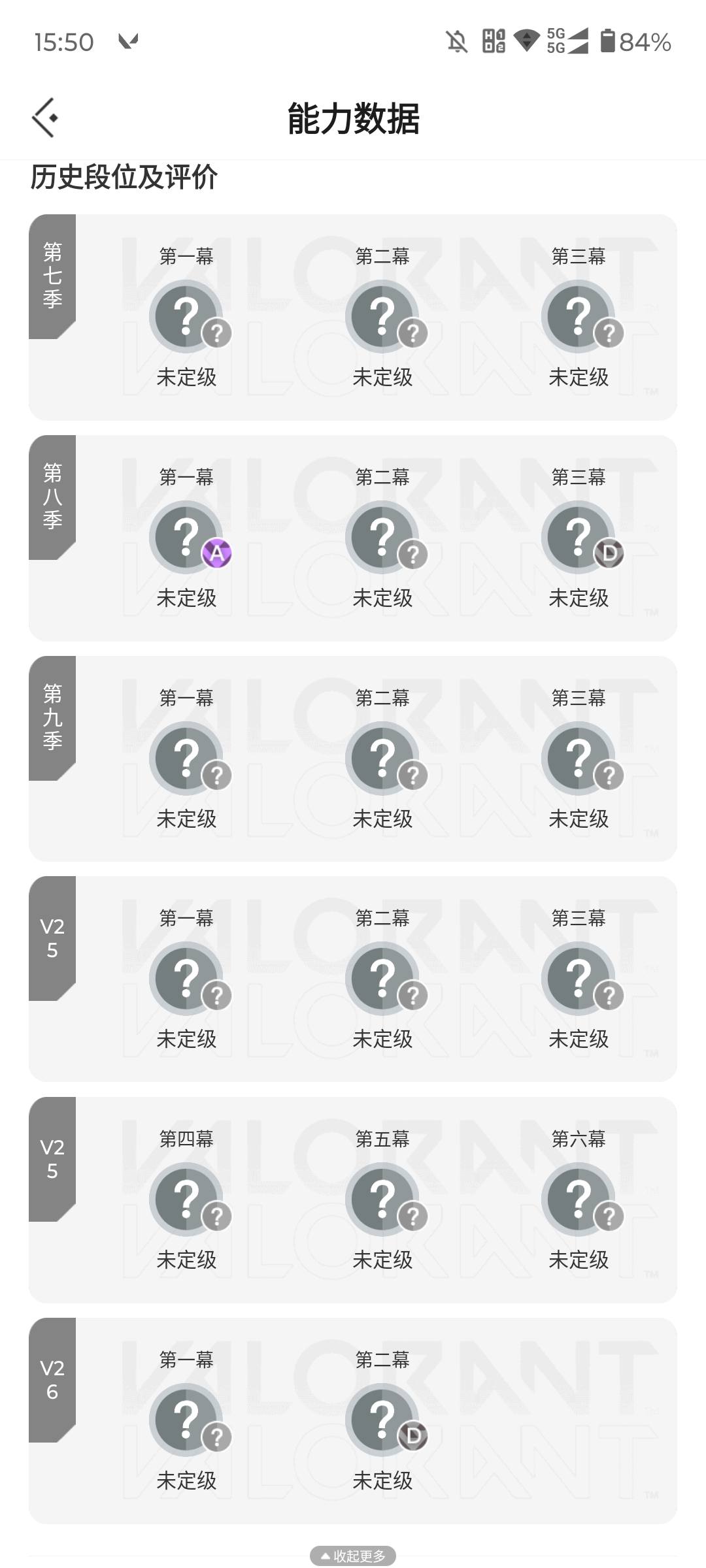Image resolution: width=706 pixels, height=1568 pixels.
Task: Tap the muted notification bell status icon
Action: (458, 41)
